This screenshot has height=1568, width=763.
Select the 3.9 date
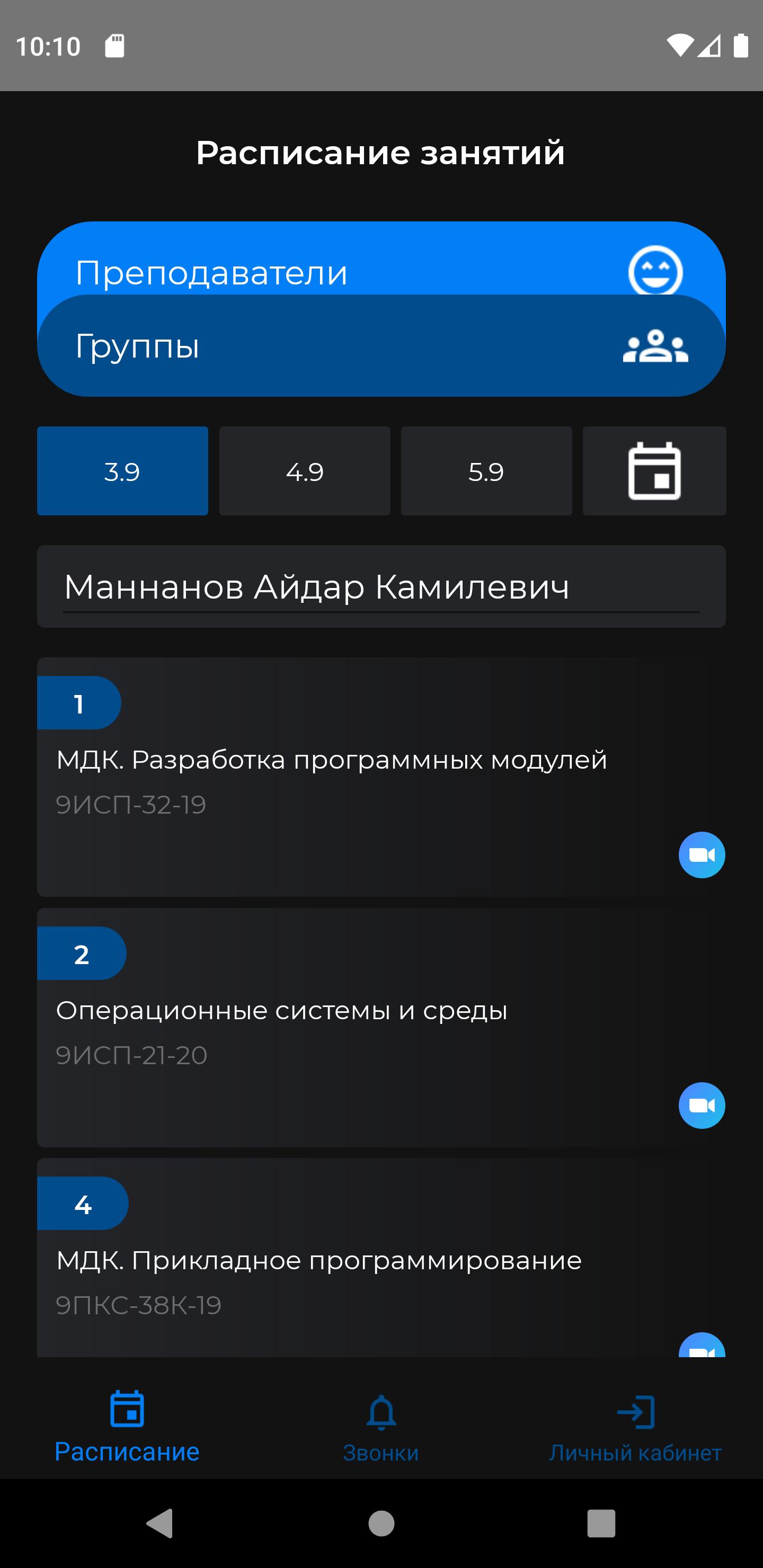pos(122,471)
